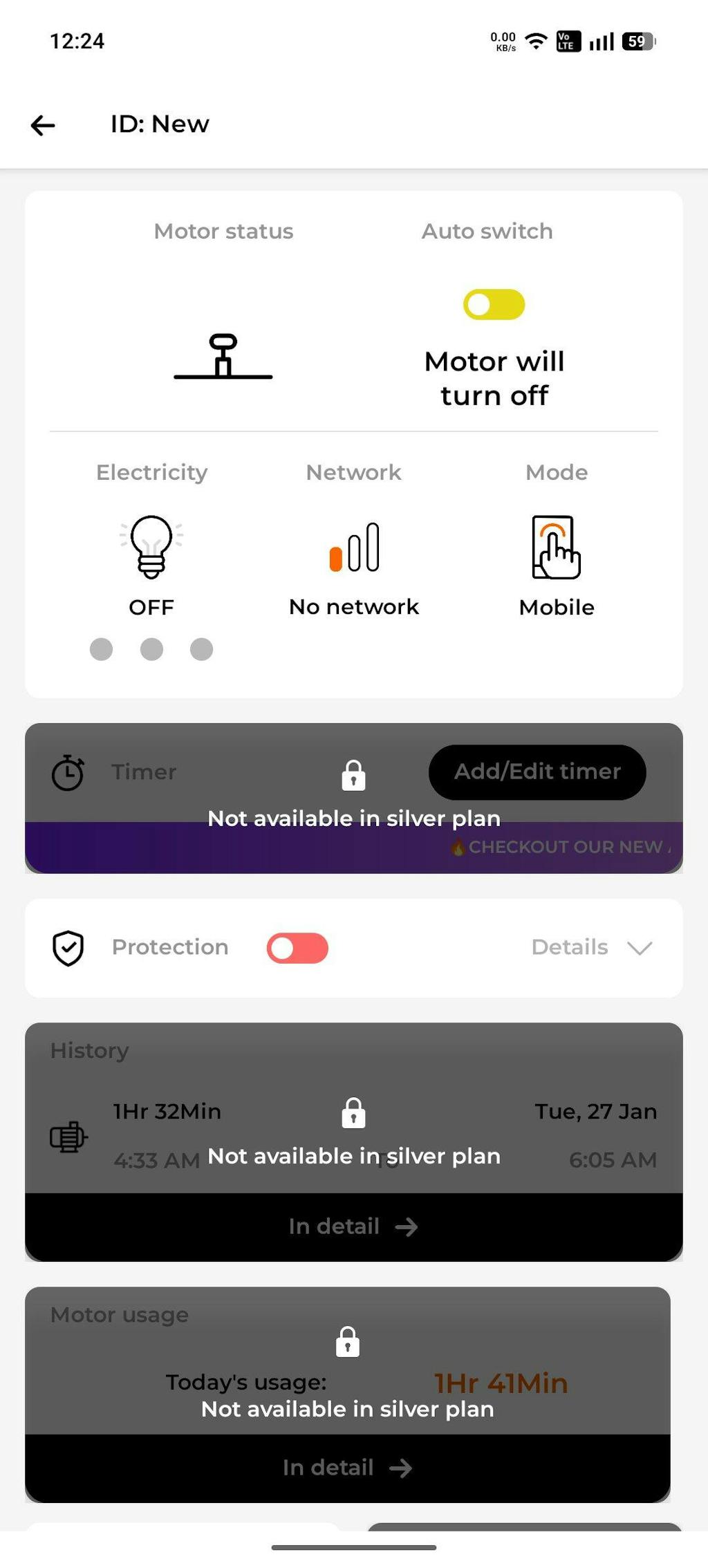Toggle the Protection switch
This screenshot has height=1568, width=708.
click(297, 948)
